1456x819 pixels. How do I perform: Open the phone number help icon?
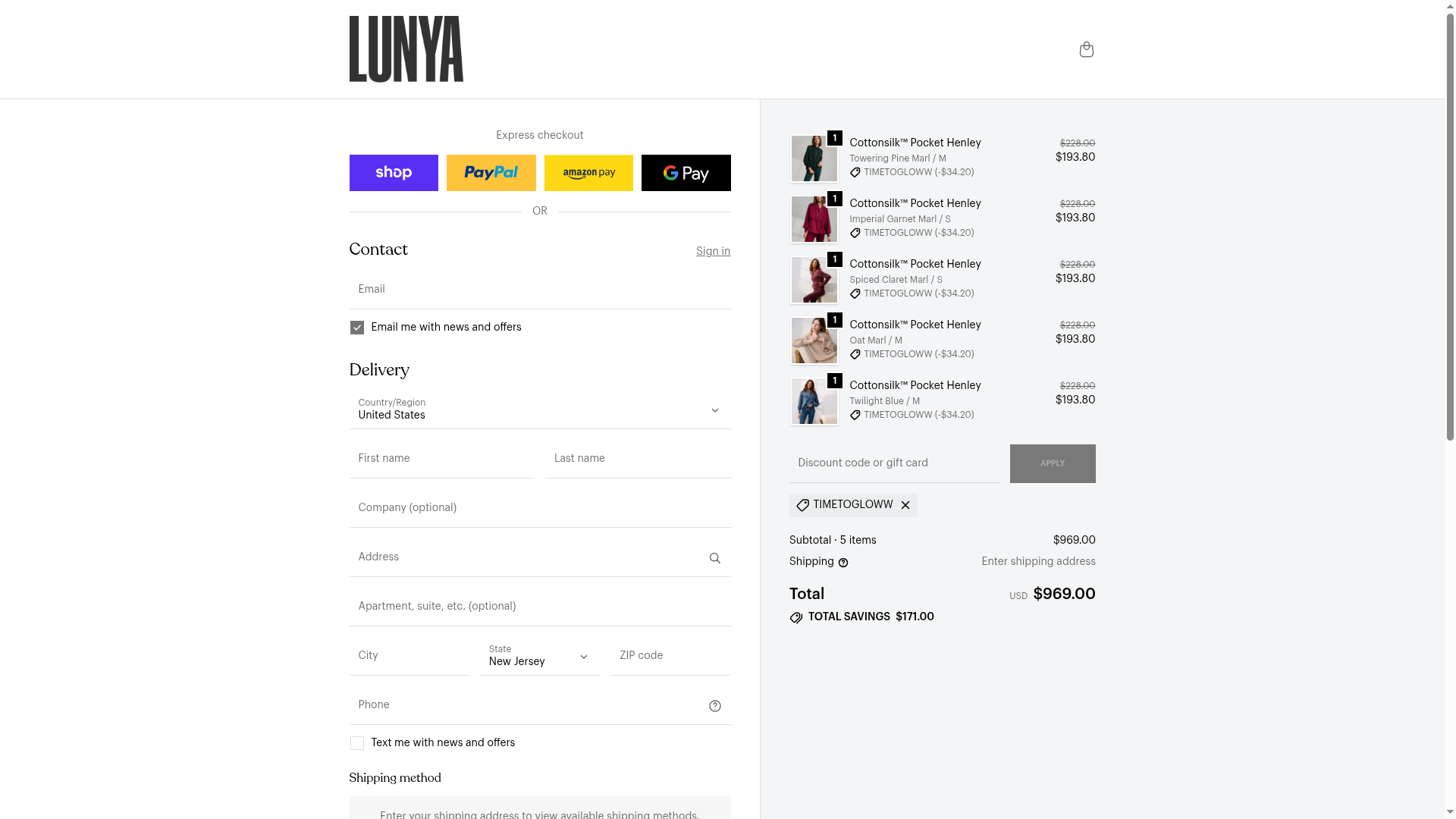[714, 706]
